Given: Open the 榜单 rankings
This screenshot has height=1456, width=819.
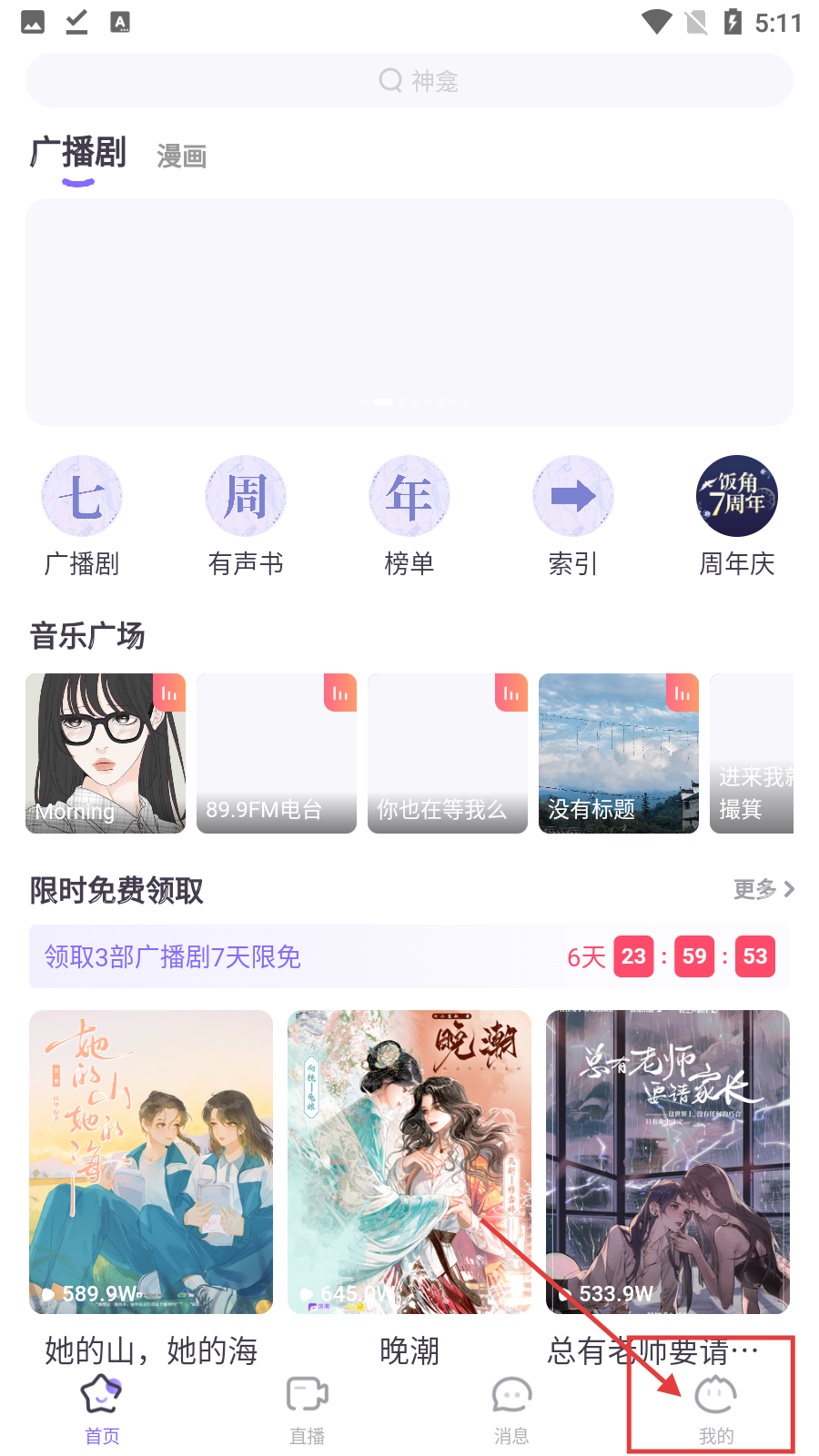Looking at the screenshot, I should 409,516.
